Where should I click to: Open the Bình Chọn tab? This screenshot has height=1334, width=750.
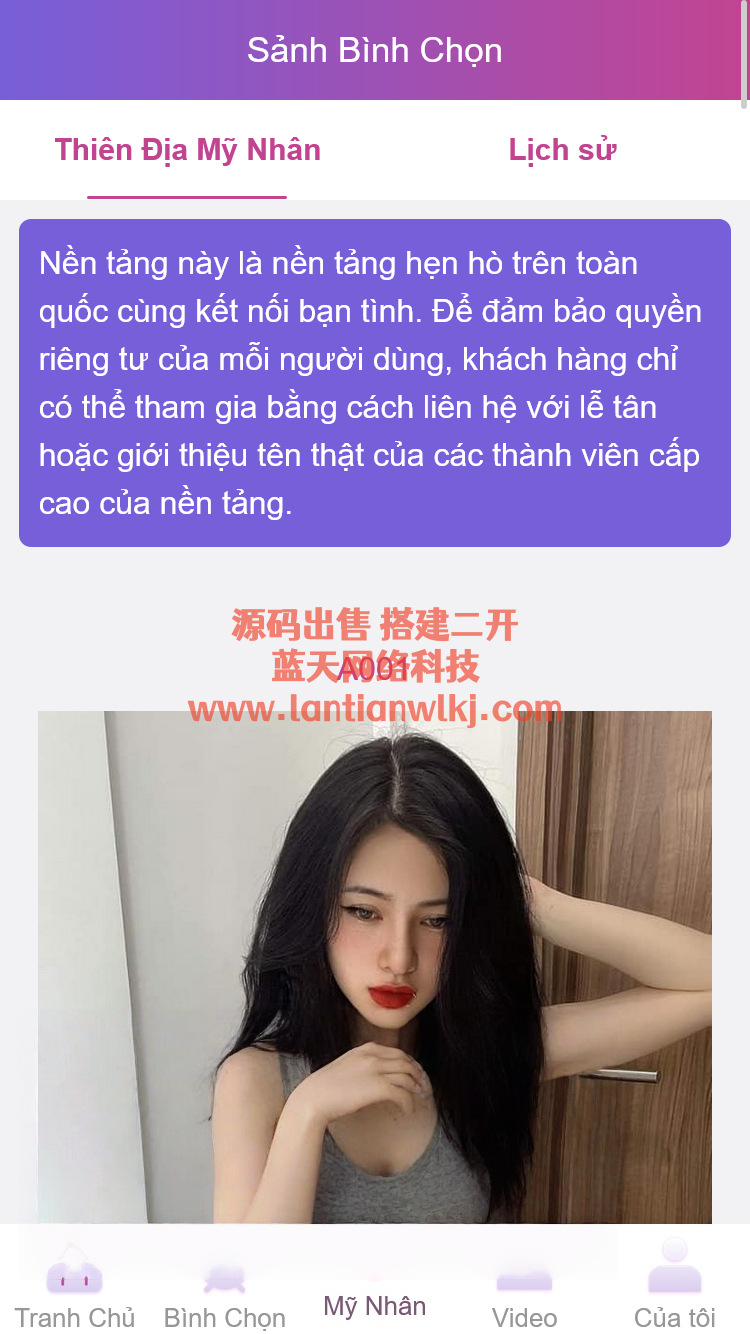point(225,1290)
